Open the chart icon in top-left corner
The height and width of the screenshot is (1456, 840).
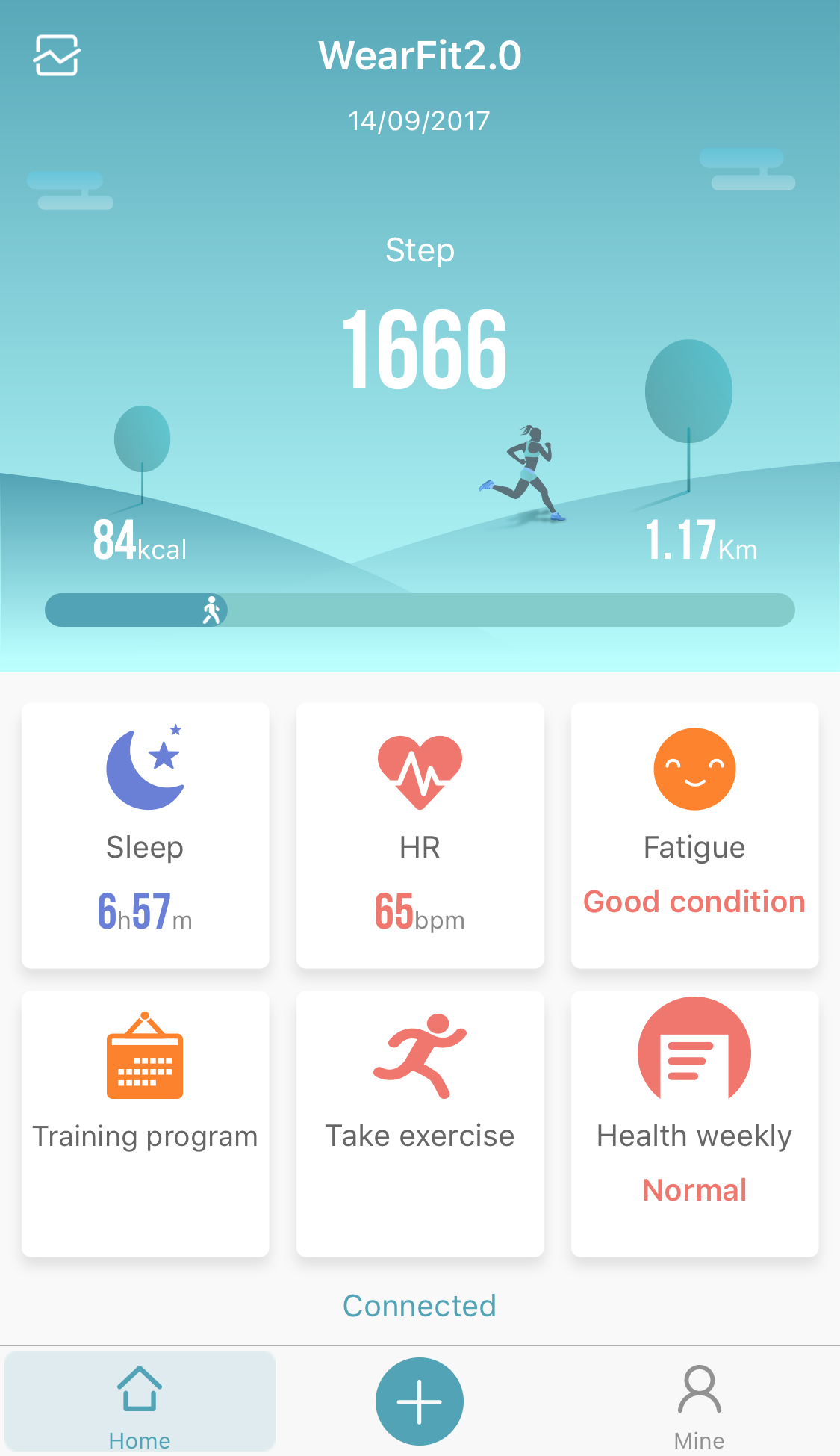pyautogui.click(x=57, y=55)
